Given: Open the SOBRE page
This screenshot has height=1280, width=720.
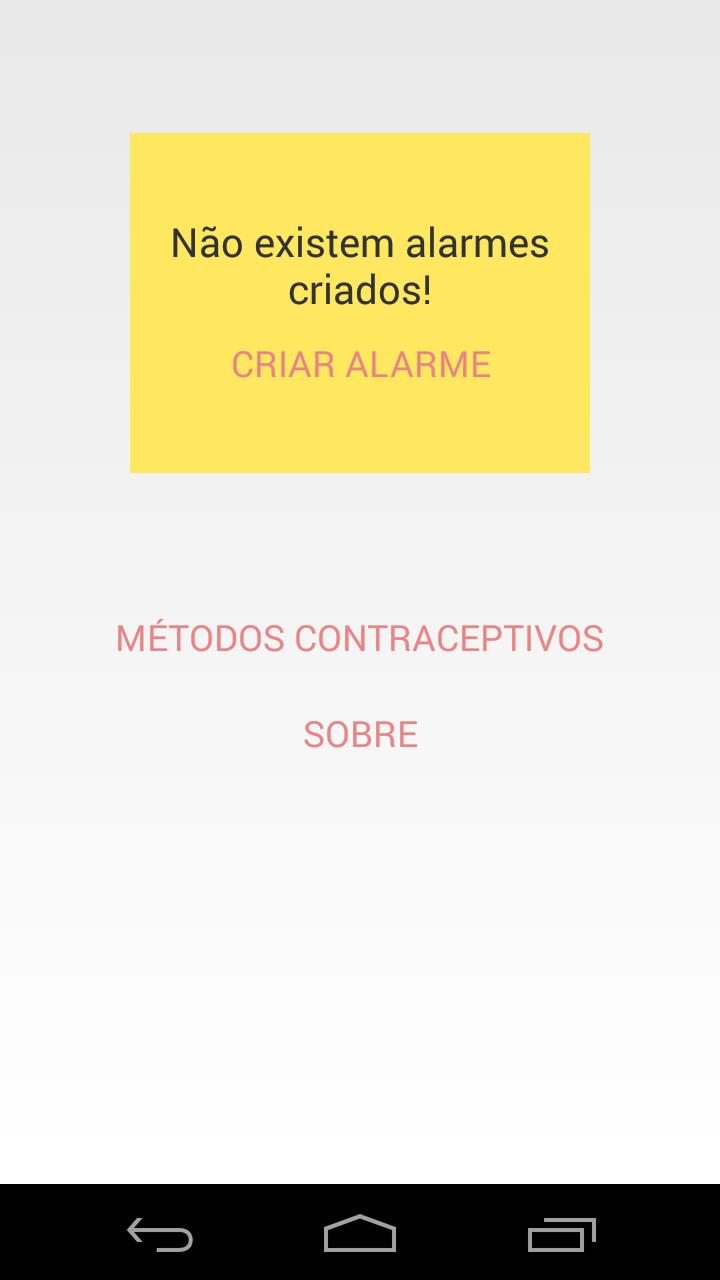Looking at the screenshot, I should pyautogui.click(x=360, y=734).
